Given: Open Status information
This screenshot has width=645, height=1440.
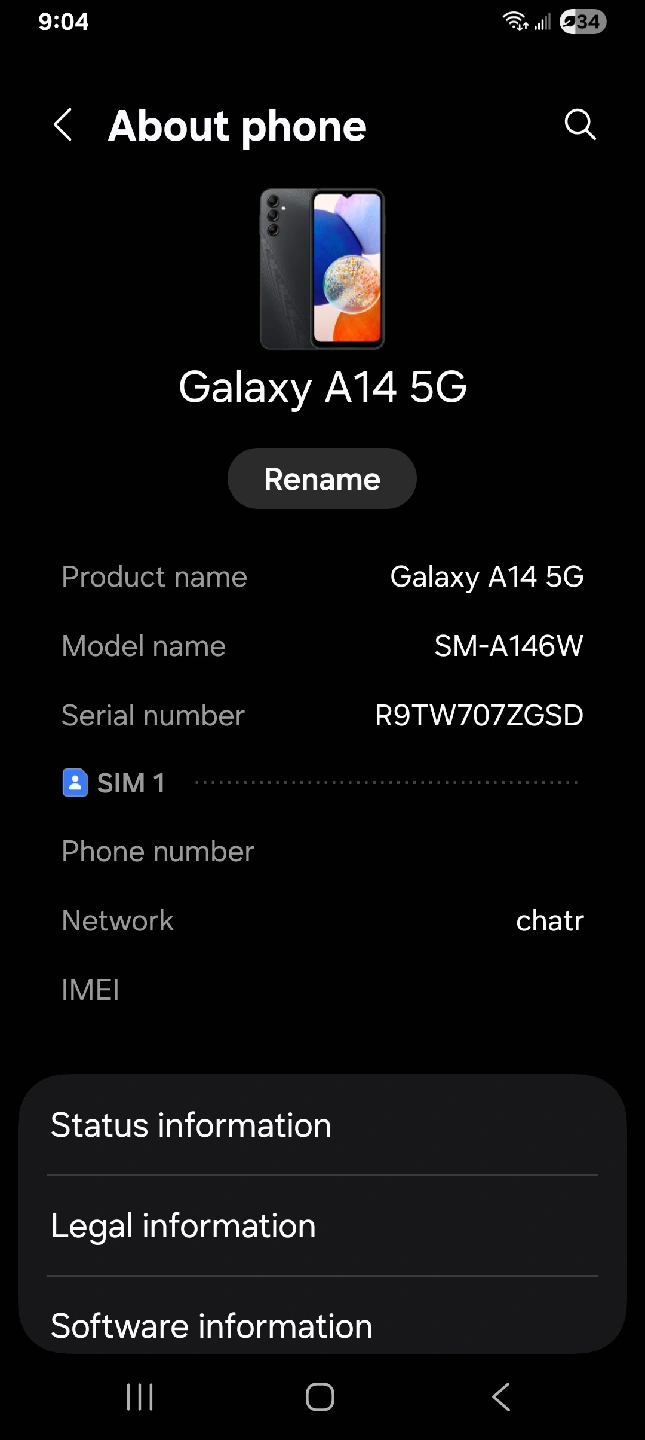Looking at the screenshot, I should click(x=322, y=1125).
